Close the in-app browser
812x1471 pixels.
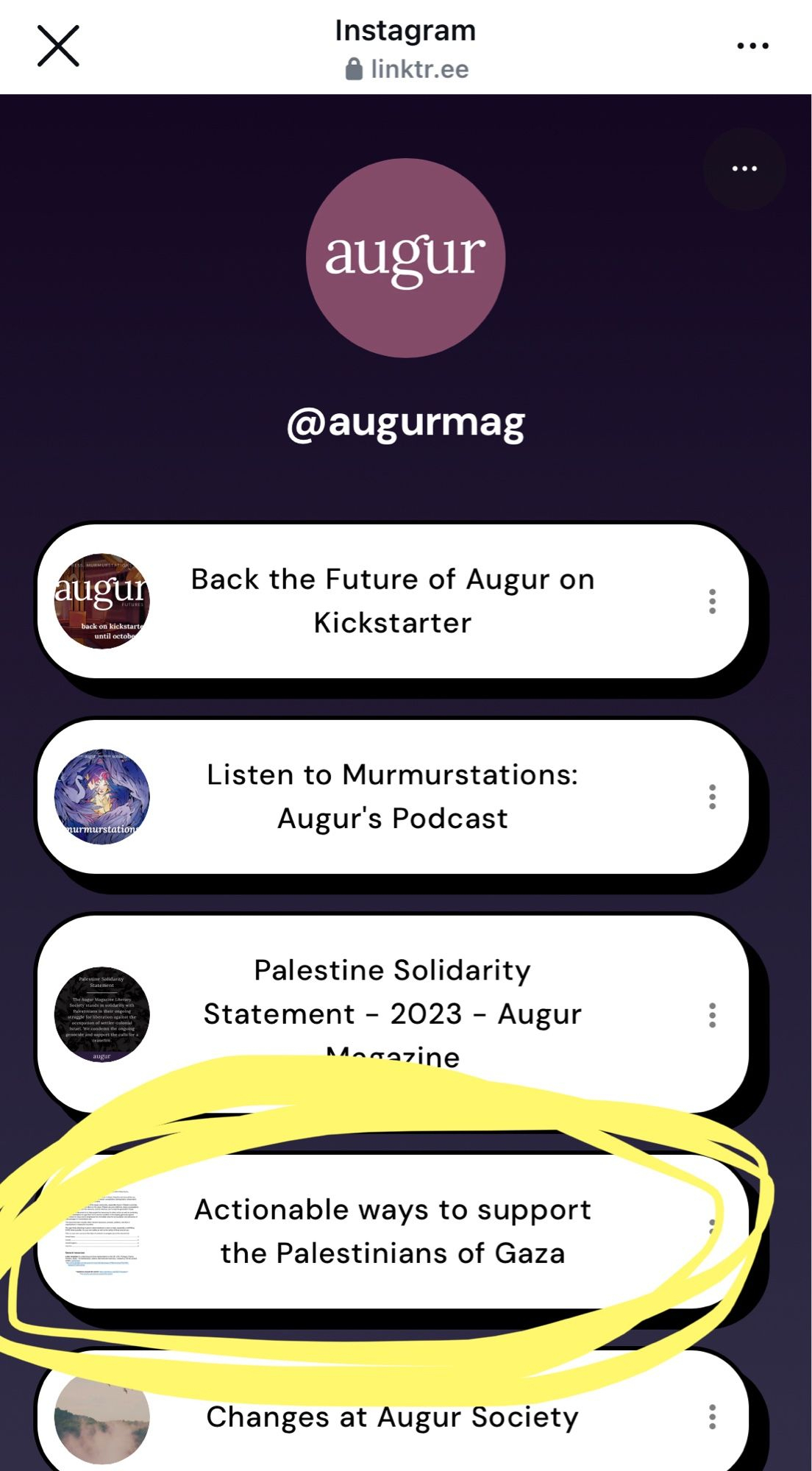pos(58,46)
